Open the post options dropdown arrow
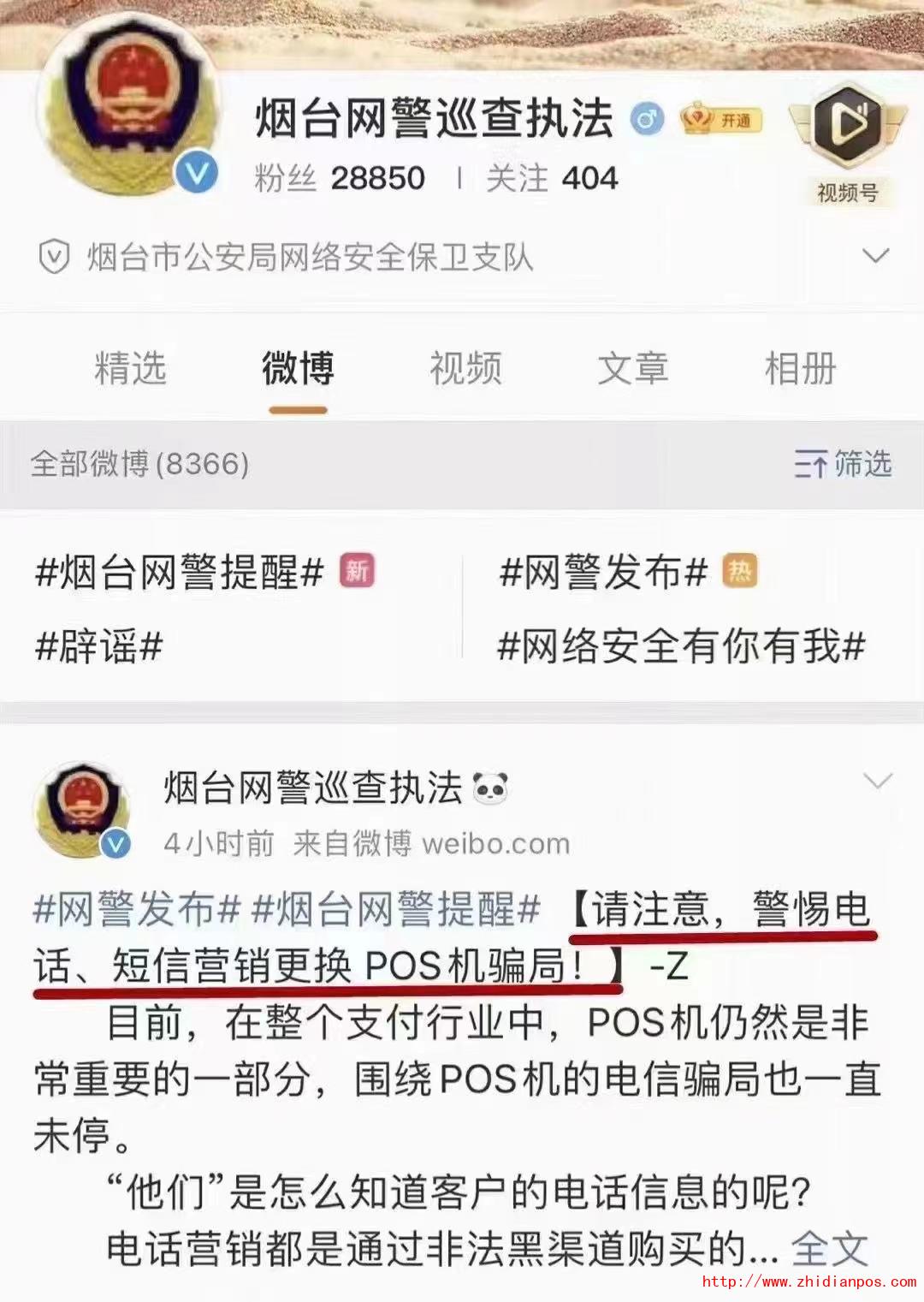This screenshot has height=1302, width=924. pos(878,781)
